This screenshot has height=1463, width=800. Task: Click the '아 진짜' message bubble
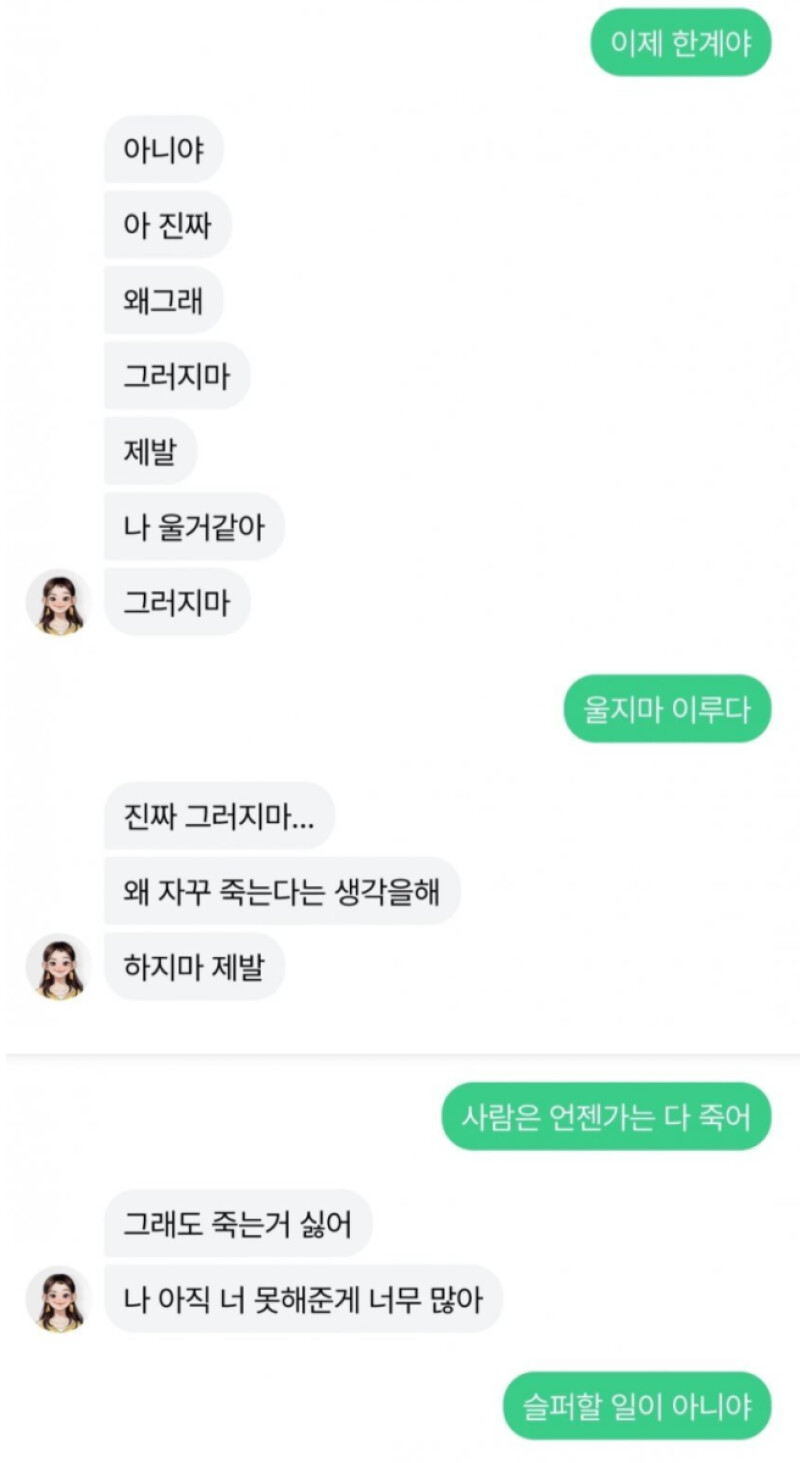(x=167, y=226)
